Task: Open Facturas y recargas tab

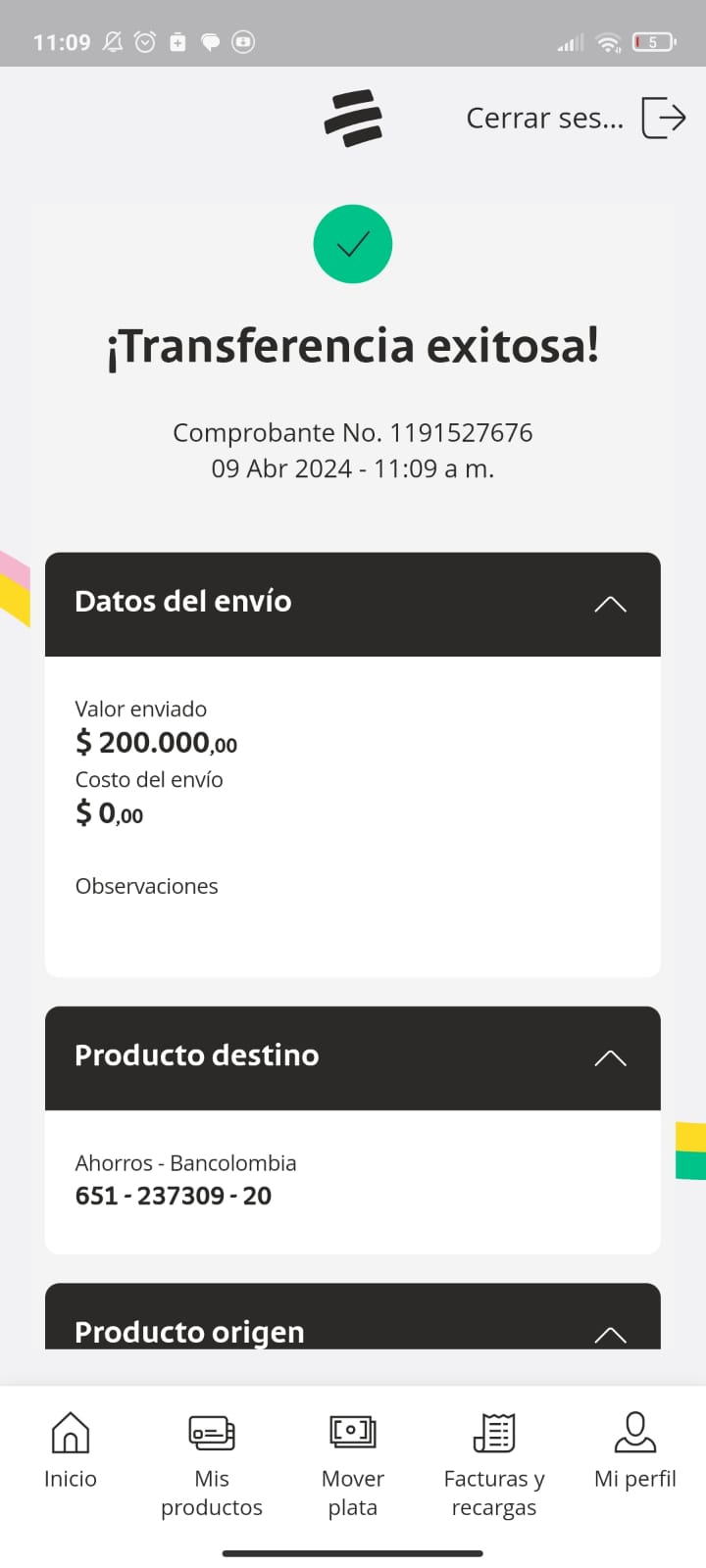Action: pyautogui.click(x=494, y=1464)
